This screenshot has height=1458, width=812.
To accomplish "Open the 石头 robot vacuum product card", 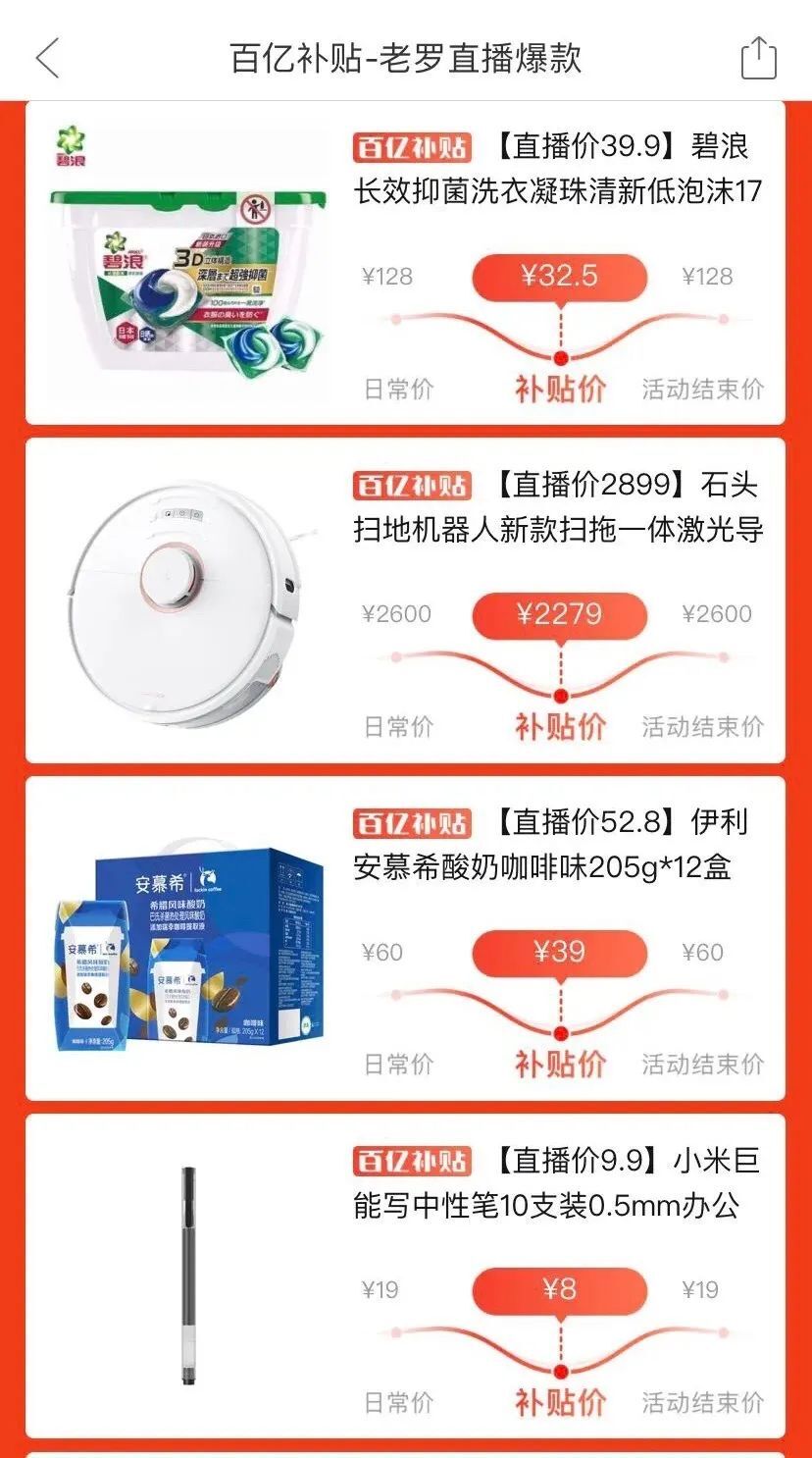I will point(405,600).
